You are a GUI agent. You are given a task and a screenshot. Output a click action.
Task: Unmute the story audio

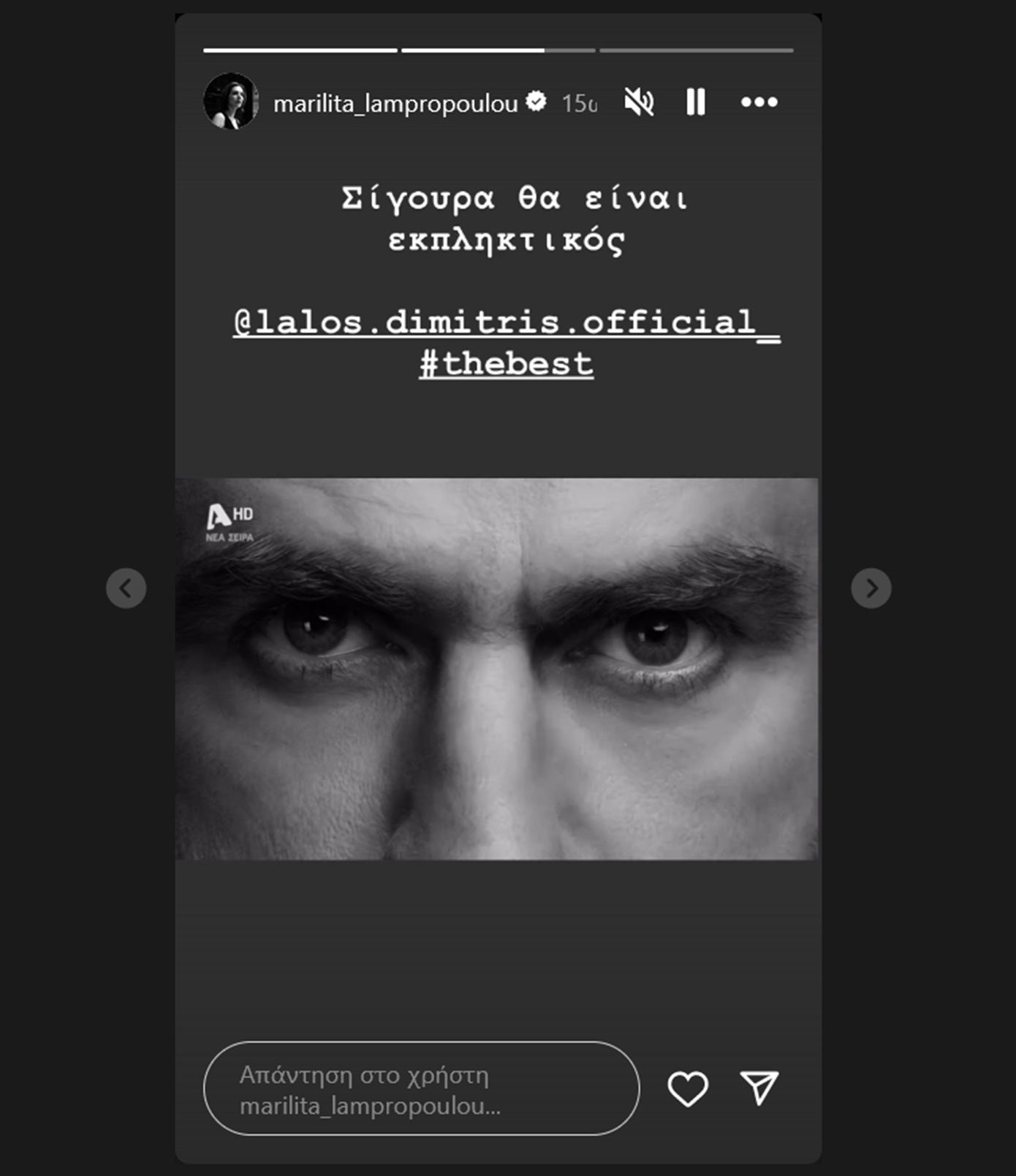click(638, 102)
